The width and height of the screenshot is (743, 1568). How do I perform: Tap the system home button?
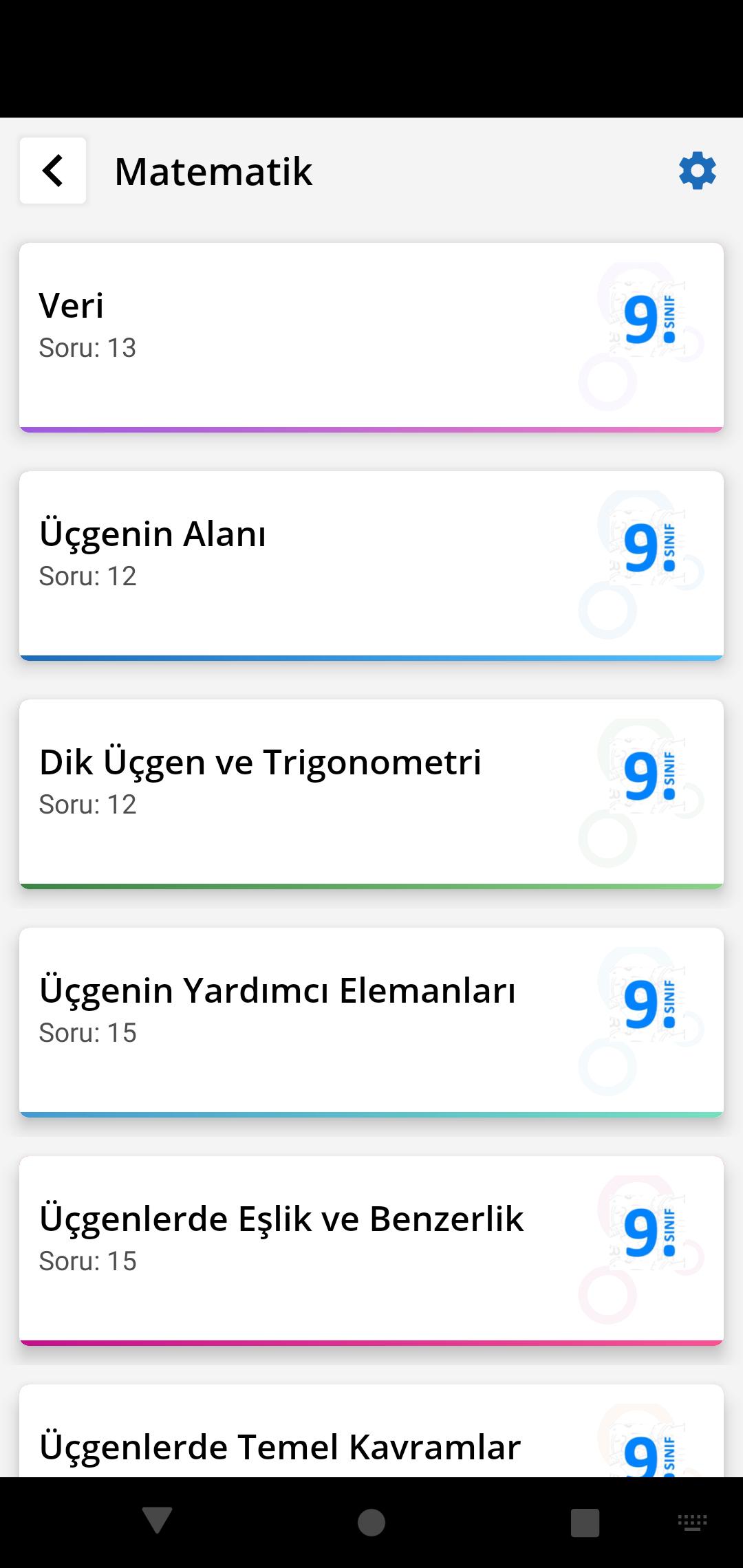tap(371, 1523)
